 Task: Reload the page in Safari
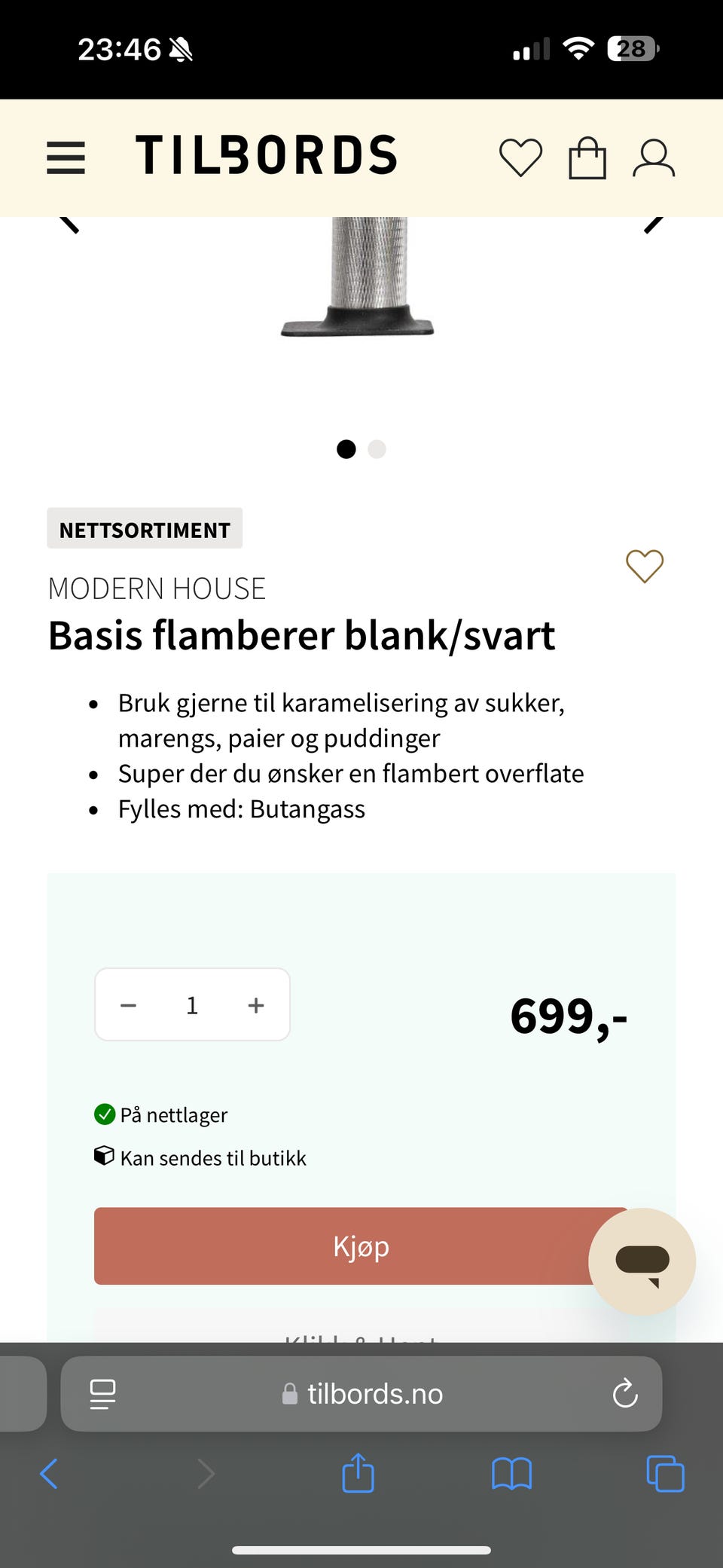tap(624, 1394)
